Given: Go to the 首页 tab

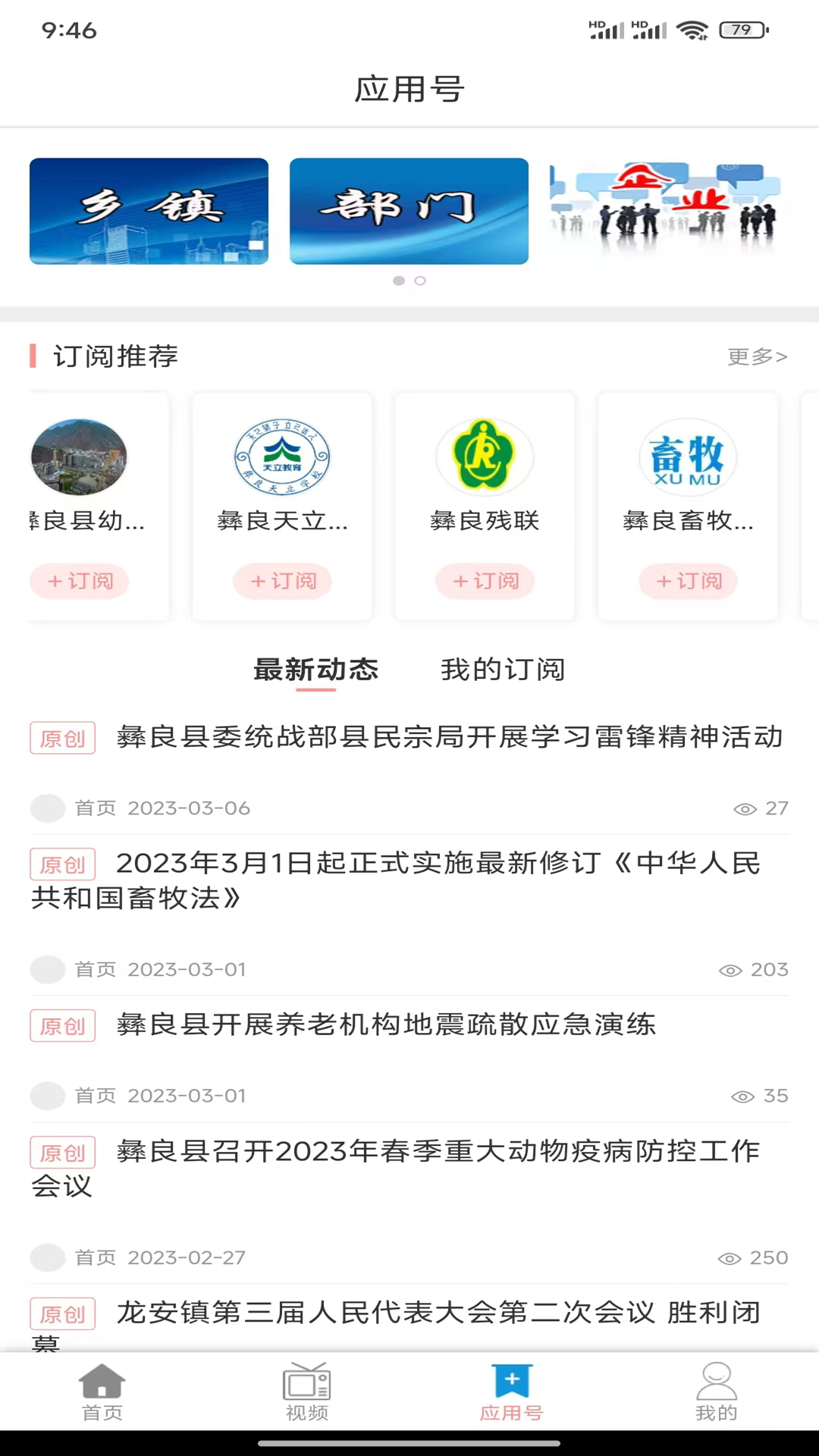Looking at the screenshot, I should [102, 1392].
